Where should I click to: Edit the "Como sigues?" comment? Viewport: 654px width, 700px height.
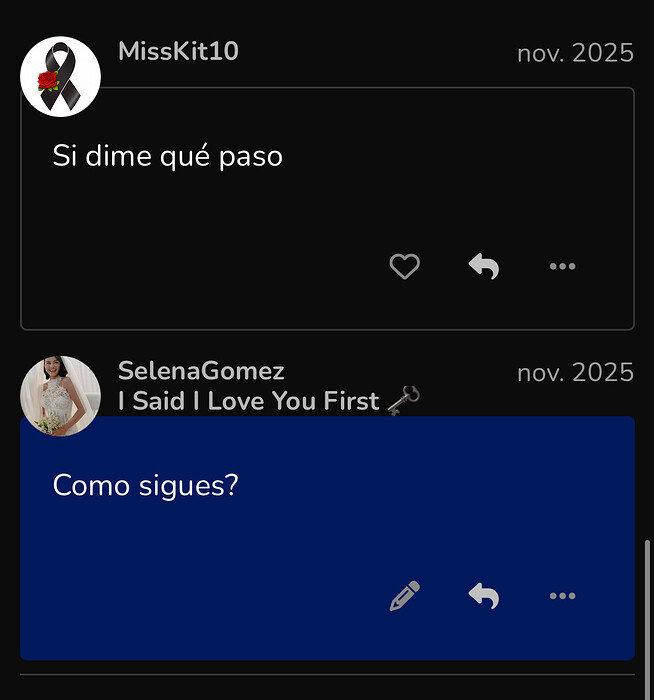(x=404, y=596)
